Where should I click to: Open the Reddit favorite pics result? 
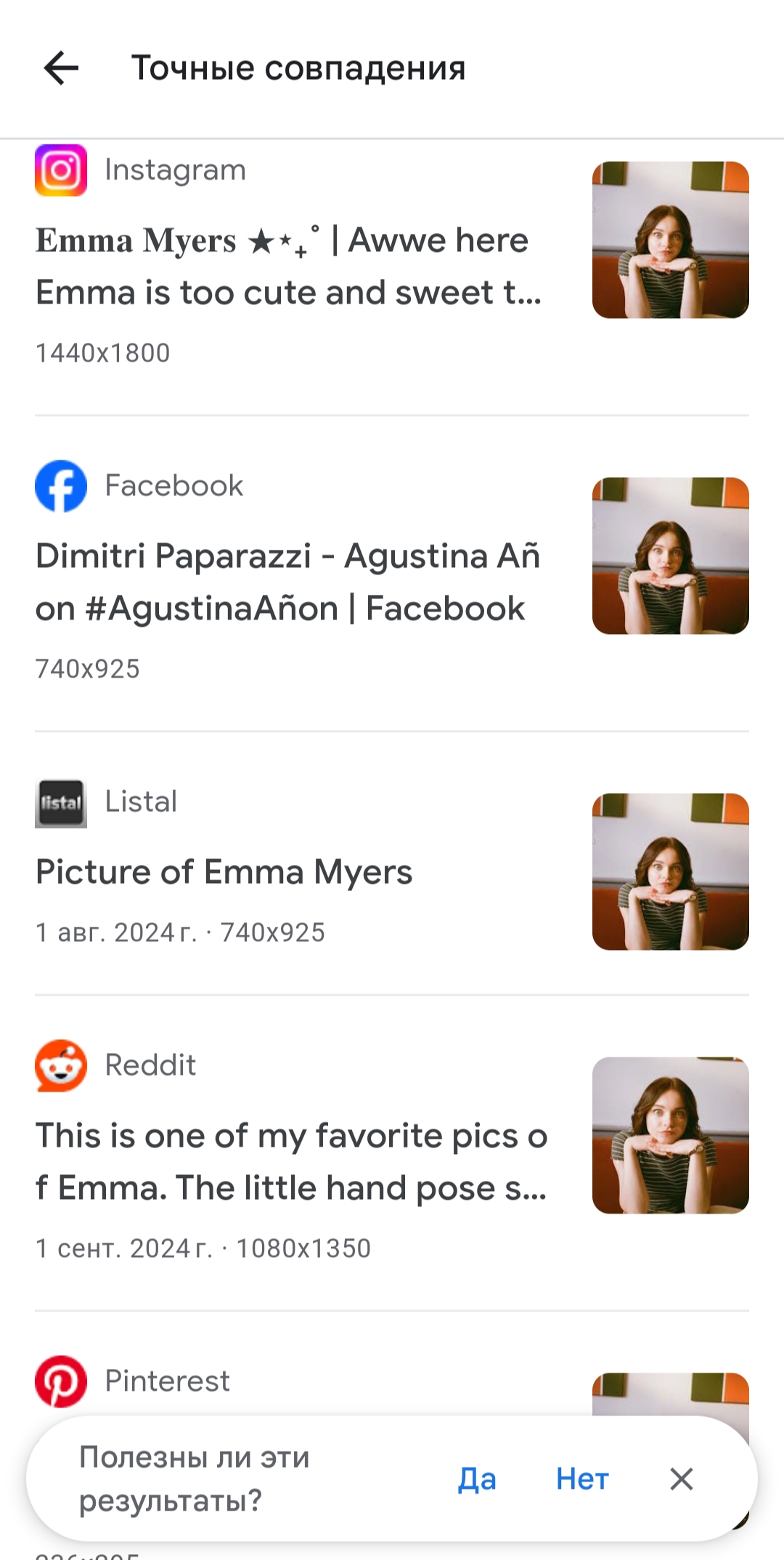tap(392, 1153)
